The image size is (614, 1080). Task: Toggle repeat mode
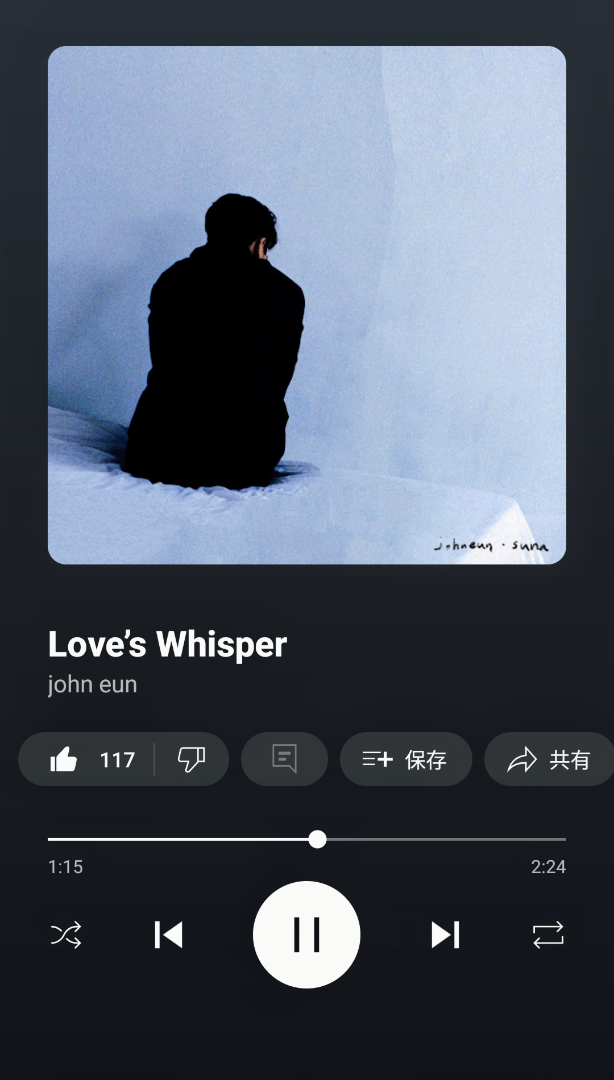(x=548, y=935)
